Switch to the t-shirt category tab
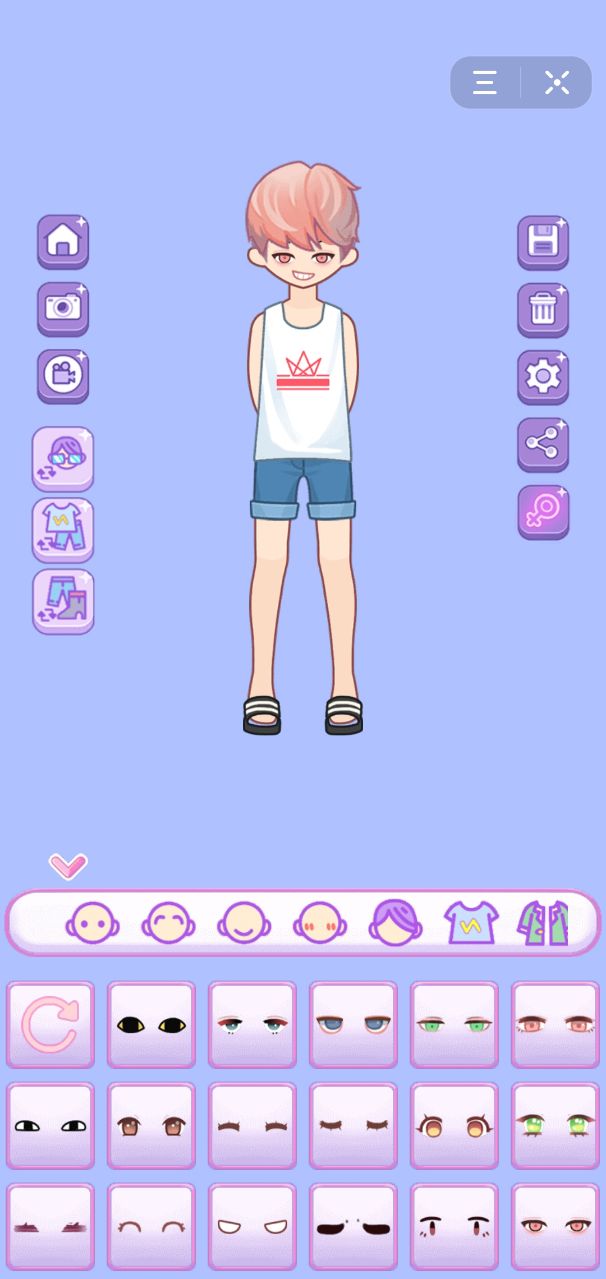This screenshot has width=606, height=1279. click(x=471, y=921)
